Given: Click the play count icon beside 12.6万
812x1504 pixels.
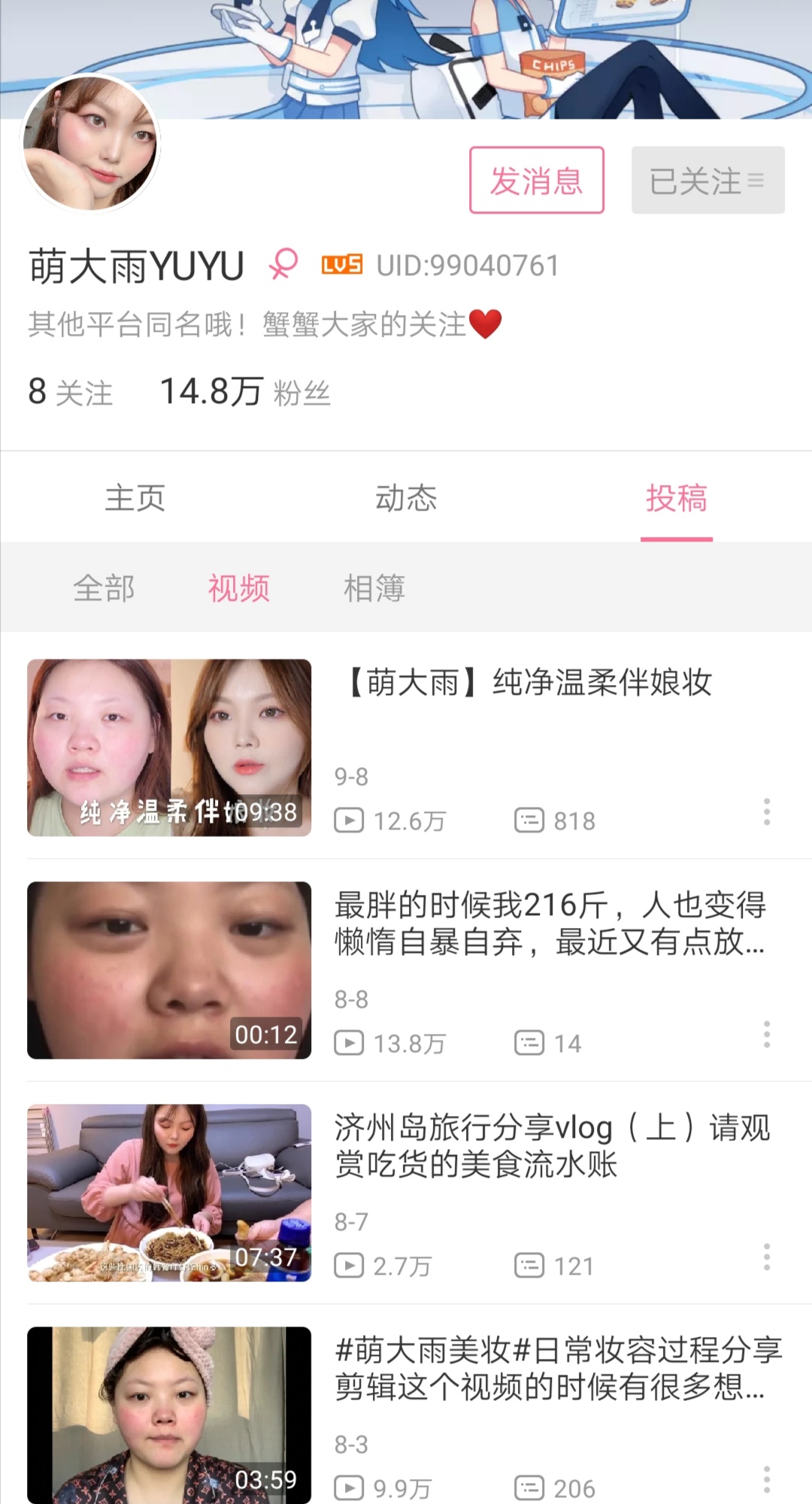Looking at the screenshot, I should [349, 821].
